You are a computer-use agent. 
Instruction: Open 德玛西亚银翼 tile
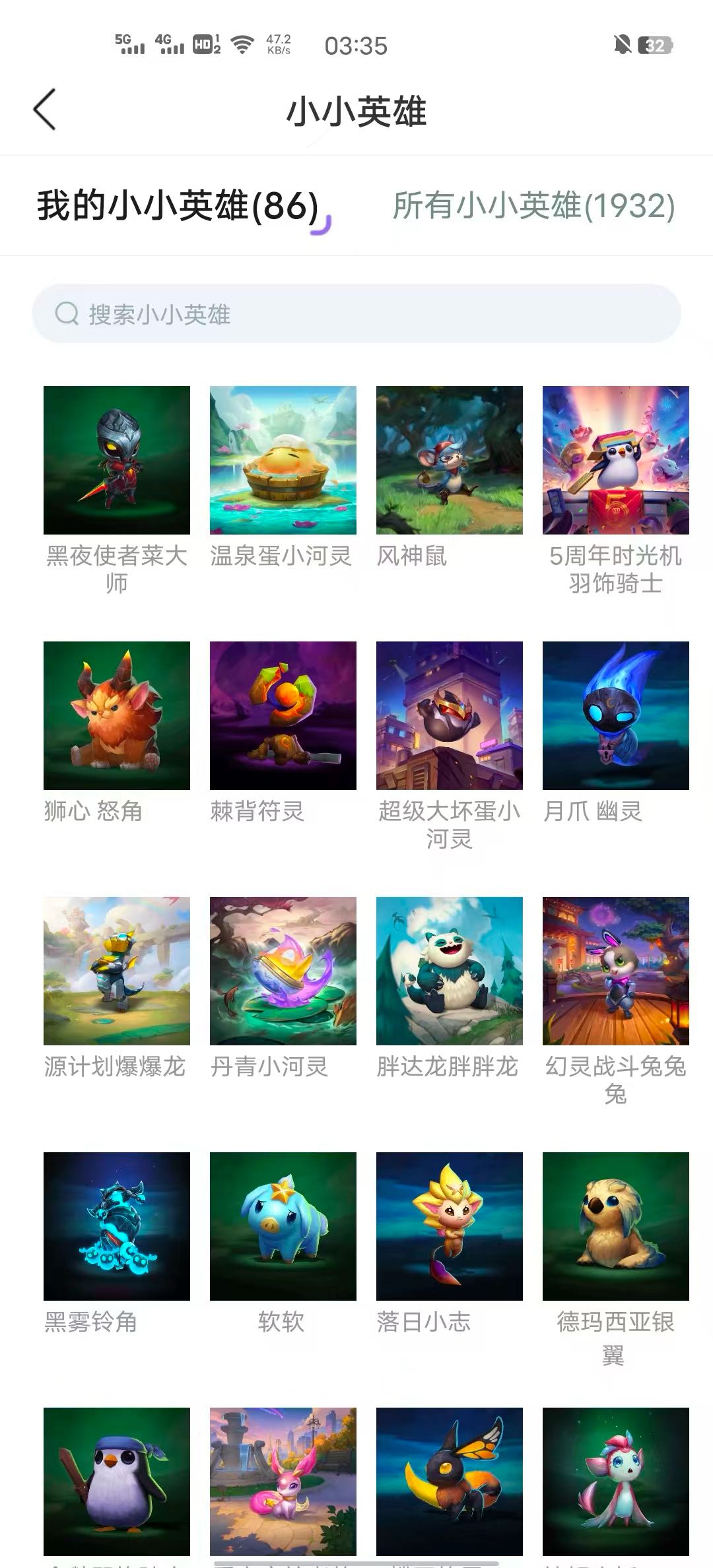pos(616,1226)
